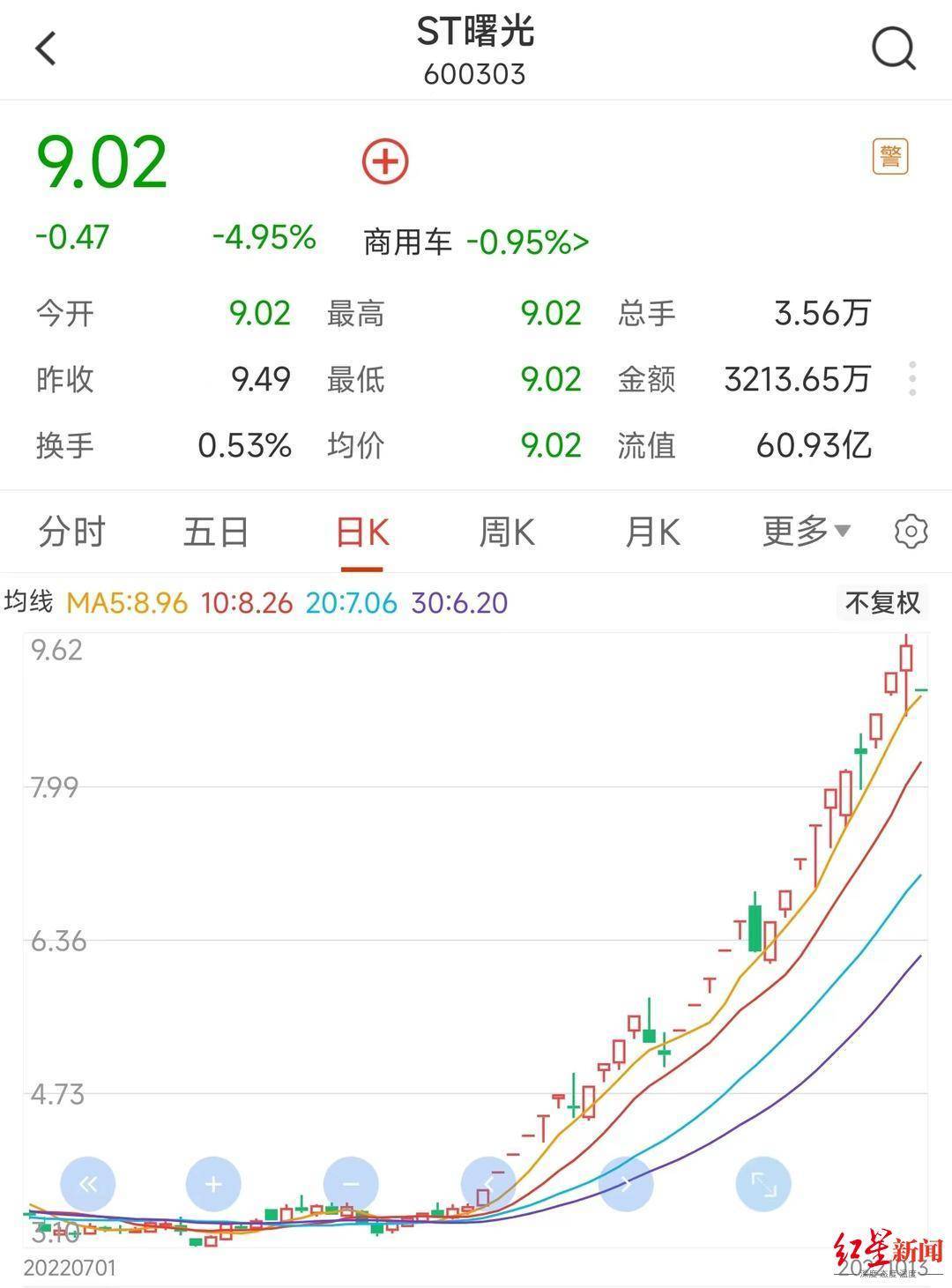Screen dimensions: 952x1288
Task: Switch to the 月K tab
Action: (652, 532)
